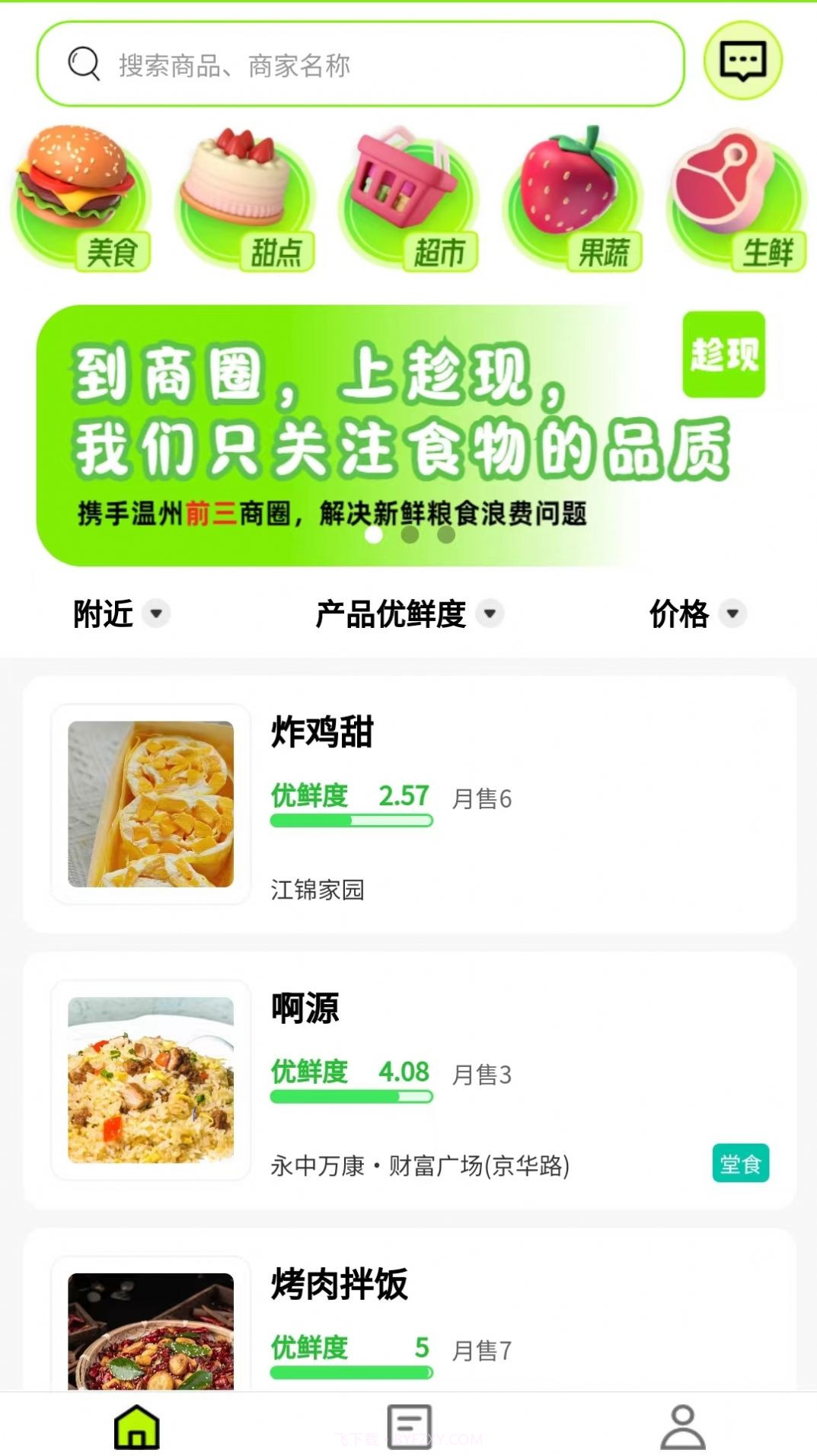Select the 甜点 desserts category icon
817x1456 pixels.
click(242, 194)
